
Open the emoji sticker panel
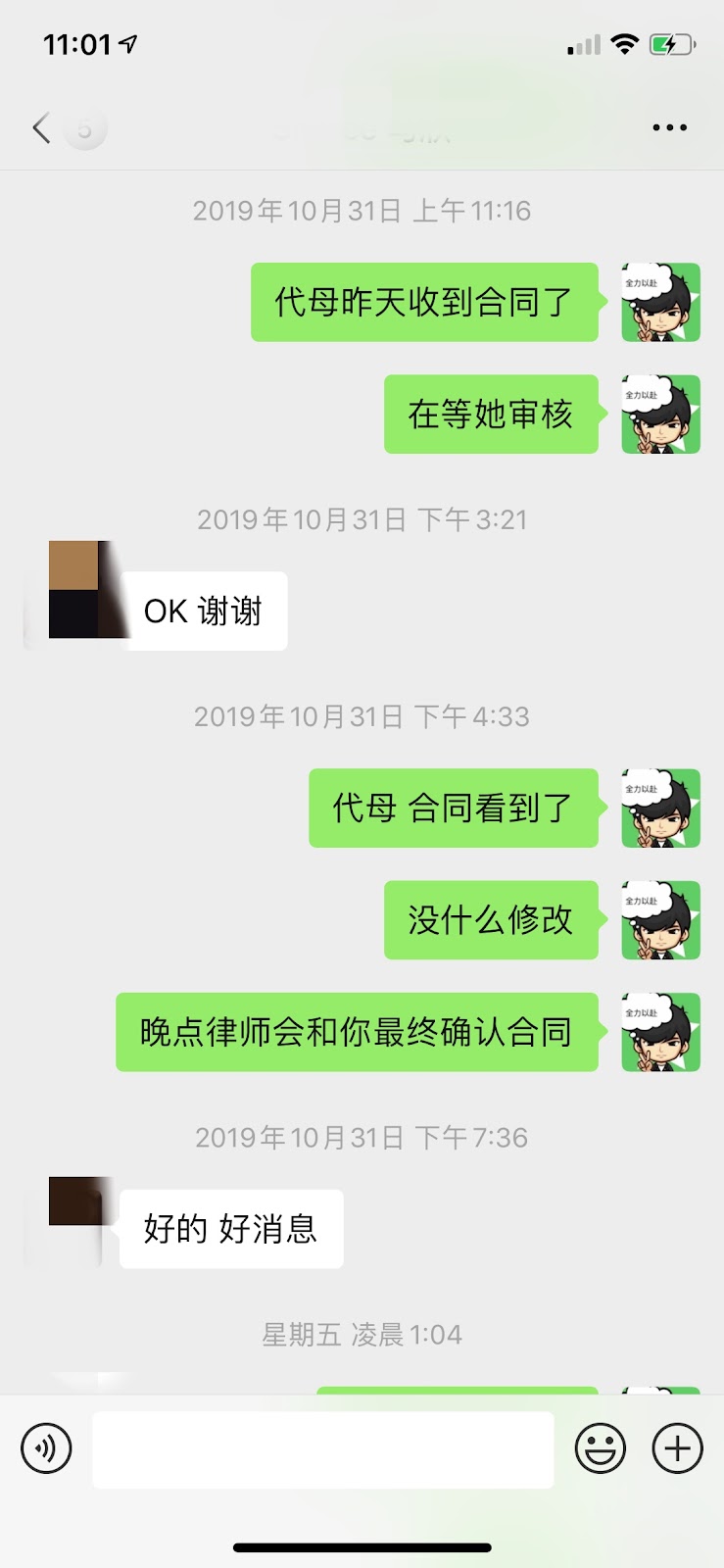600,1448
